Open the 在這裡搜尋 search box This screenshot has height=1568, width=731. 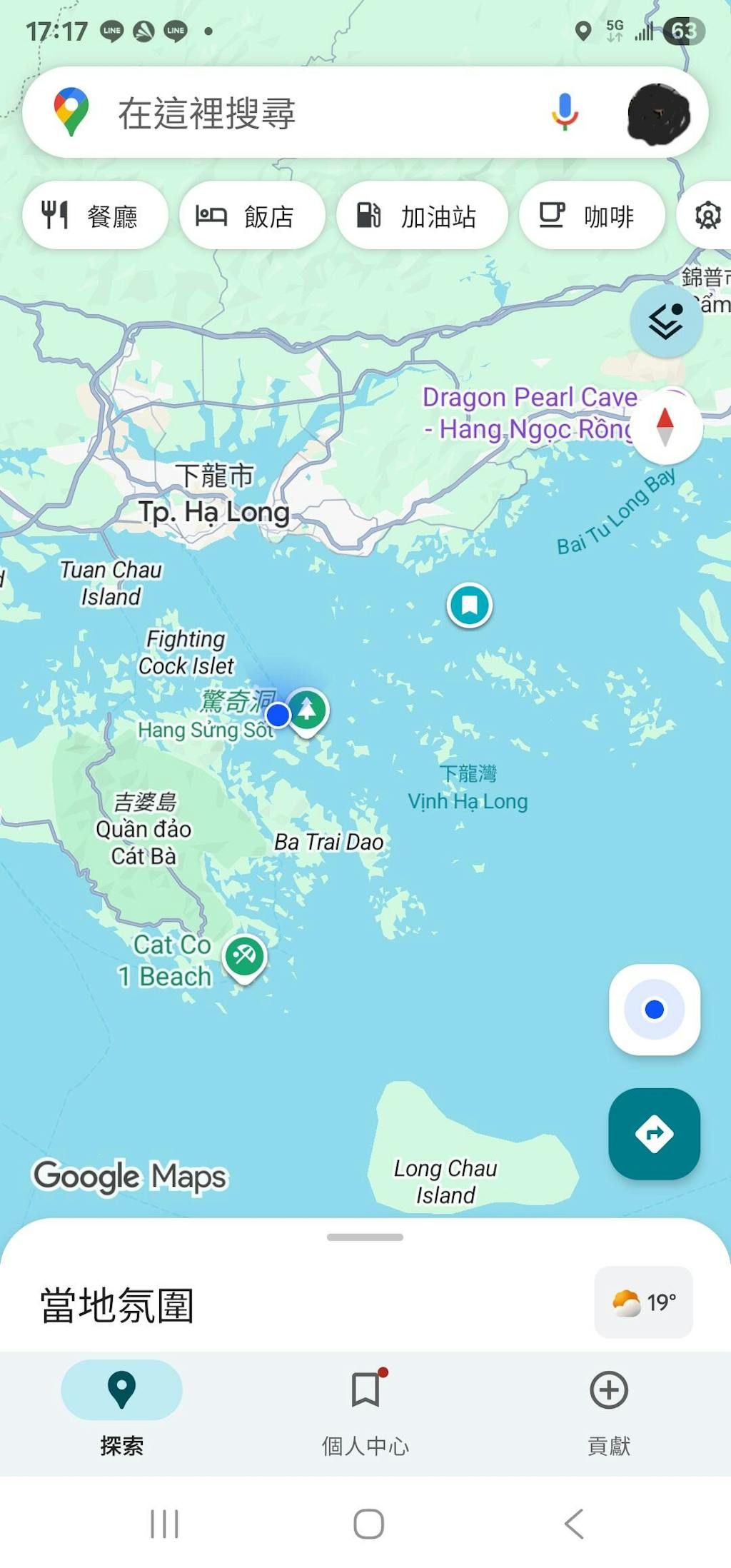[286, 113]
